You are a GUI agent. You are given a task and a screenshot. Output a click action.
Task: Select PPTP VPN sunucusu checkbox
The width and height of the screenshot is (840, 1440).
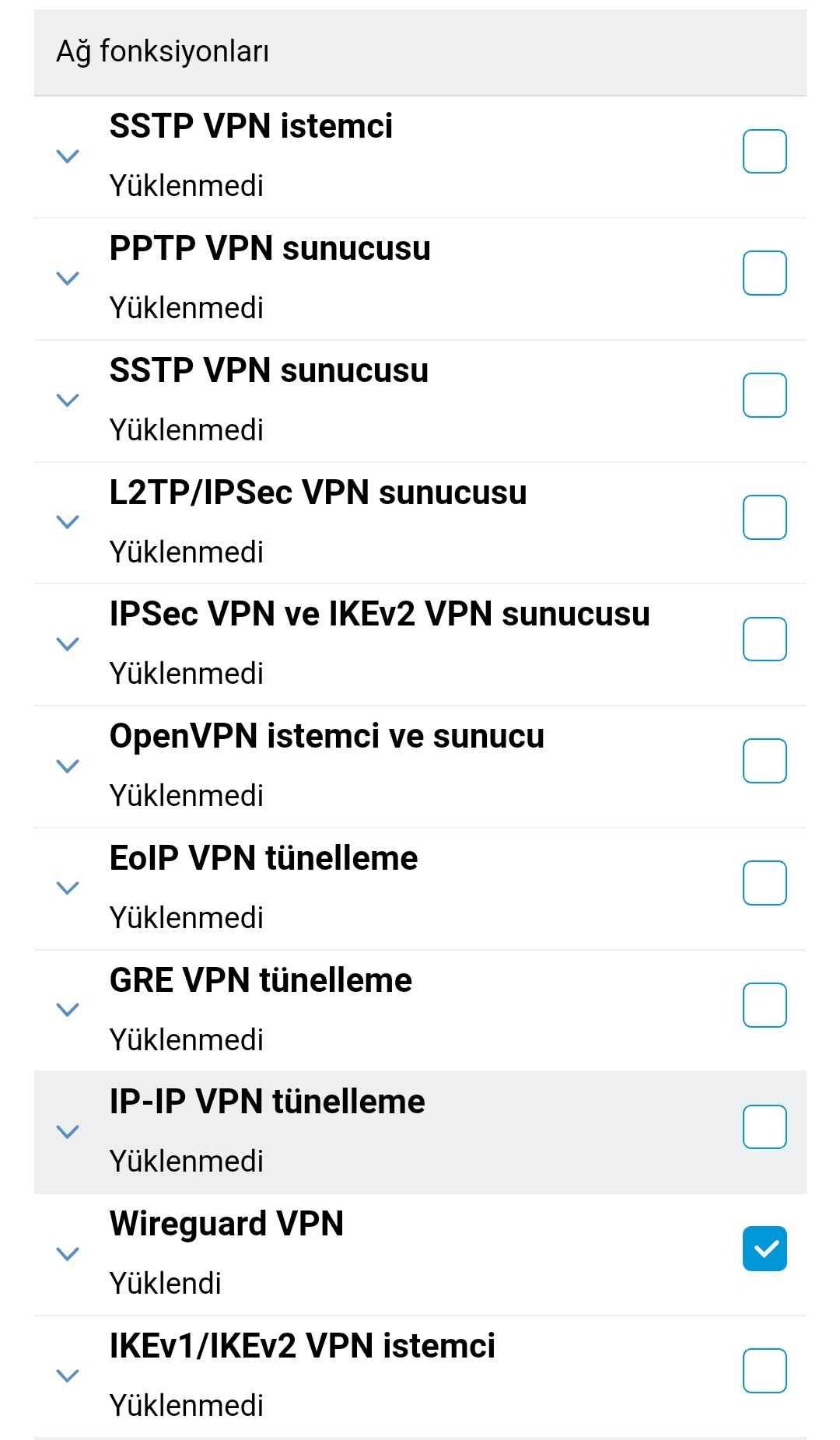point(765,273)
